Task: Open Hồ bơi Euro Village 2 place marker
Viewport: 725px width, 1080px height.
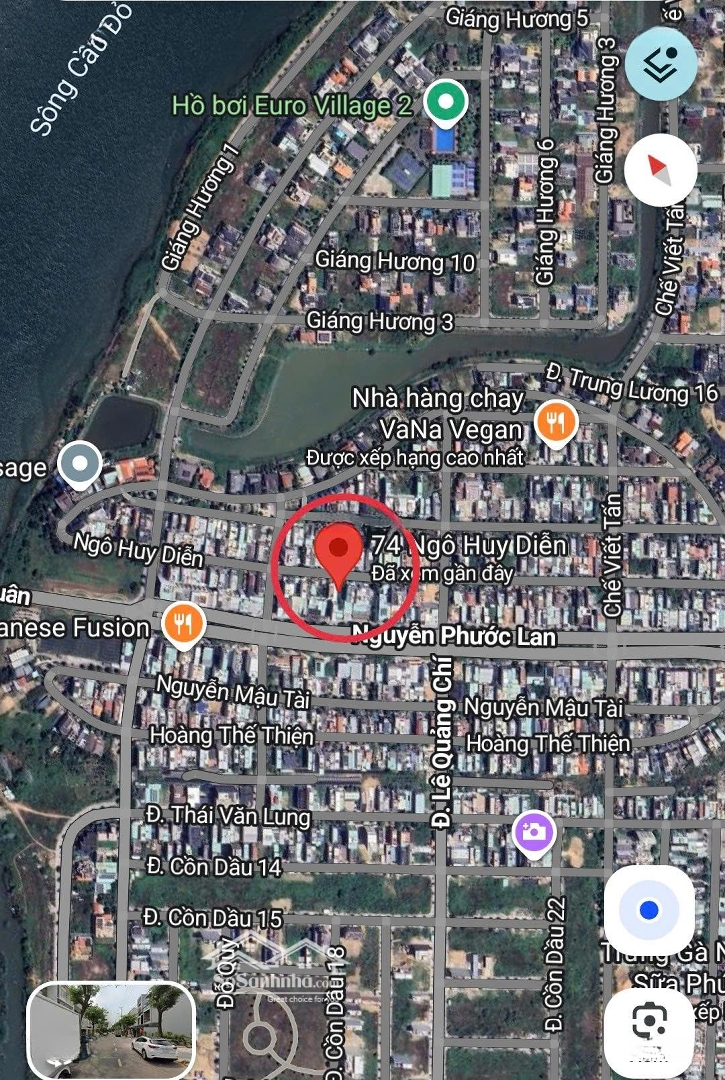Action: click(445, 102)
